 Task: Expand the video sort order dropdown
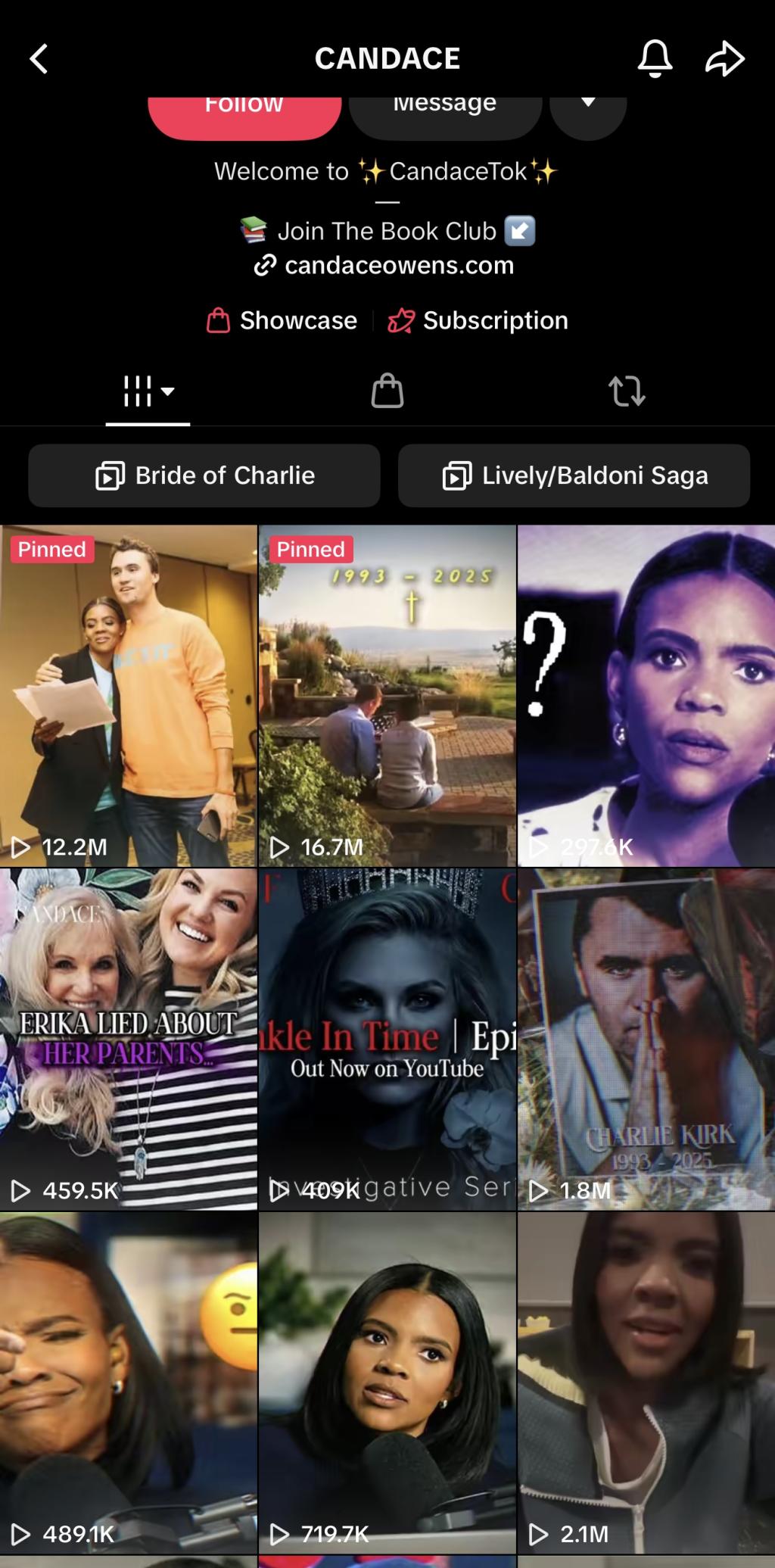[x=167, y=393]
